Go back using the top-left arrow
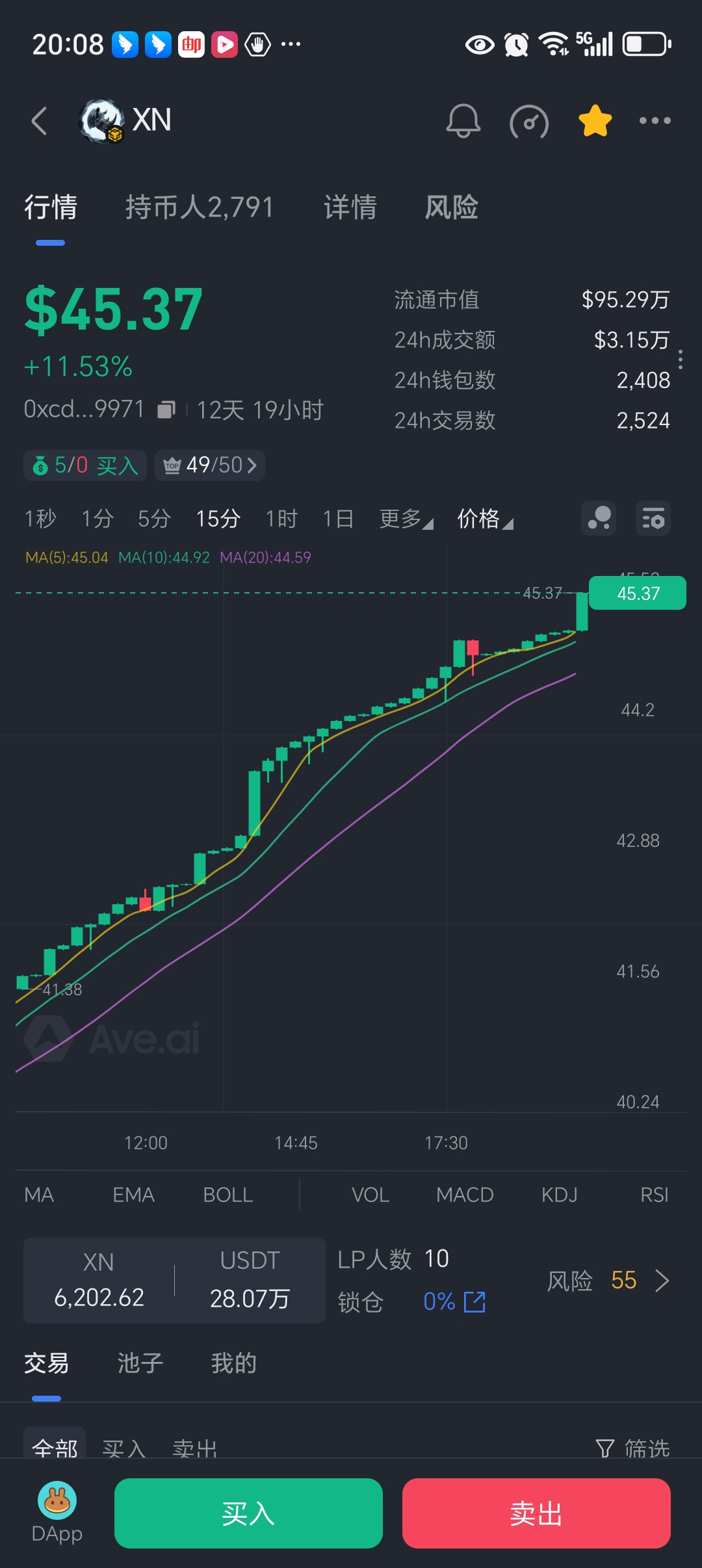 40,121
